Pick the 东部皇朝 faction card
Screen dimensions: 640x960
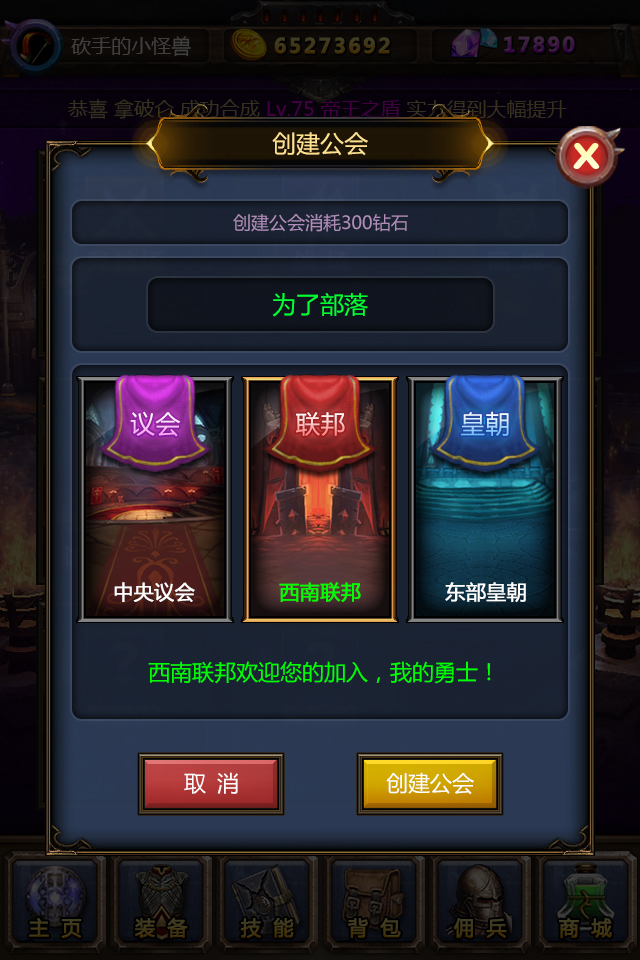point(485,499)
